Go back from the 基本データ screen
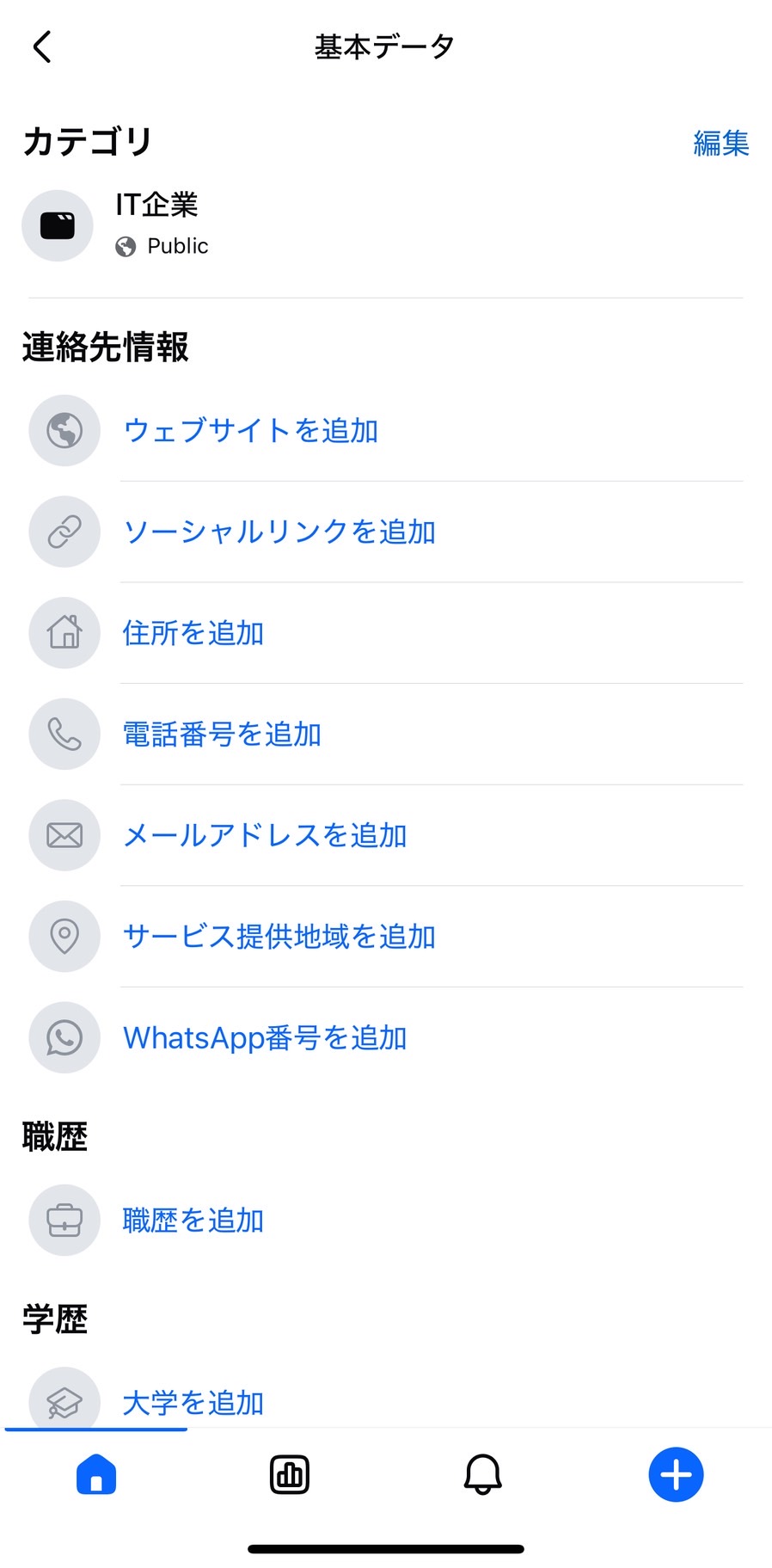The height and width of the screenshot is (1568, 772). (42, 47)
